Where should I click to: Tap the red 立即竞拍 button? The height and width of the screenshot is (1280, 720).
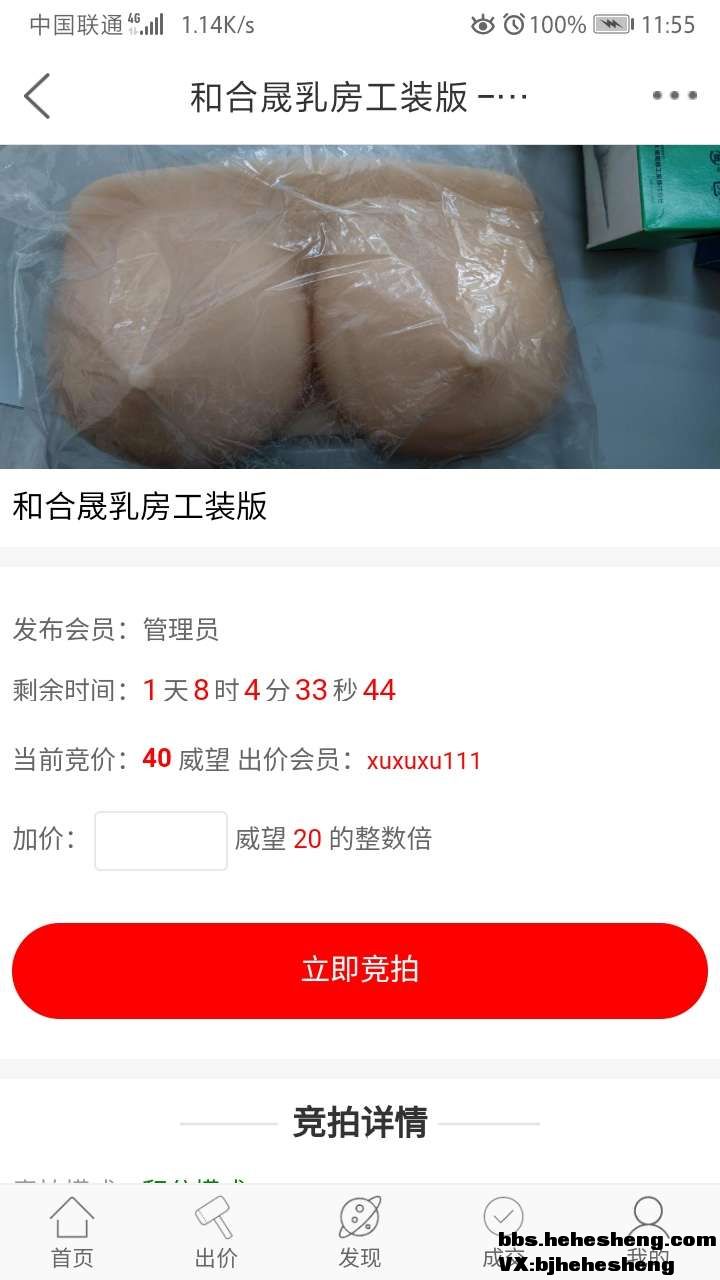(360, 970)
